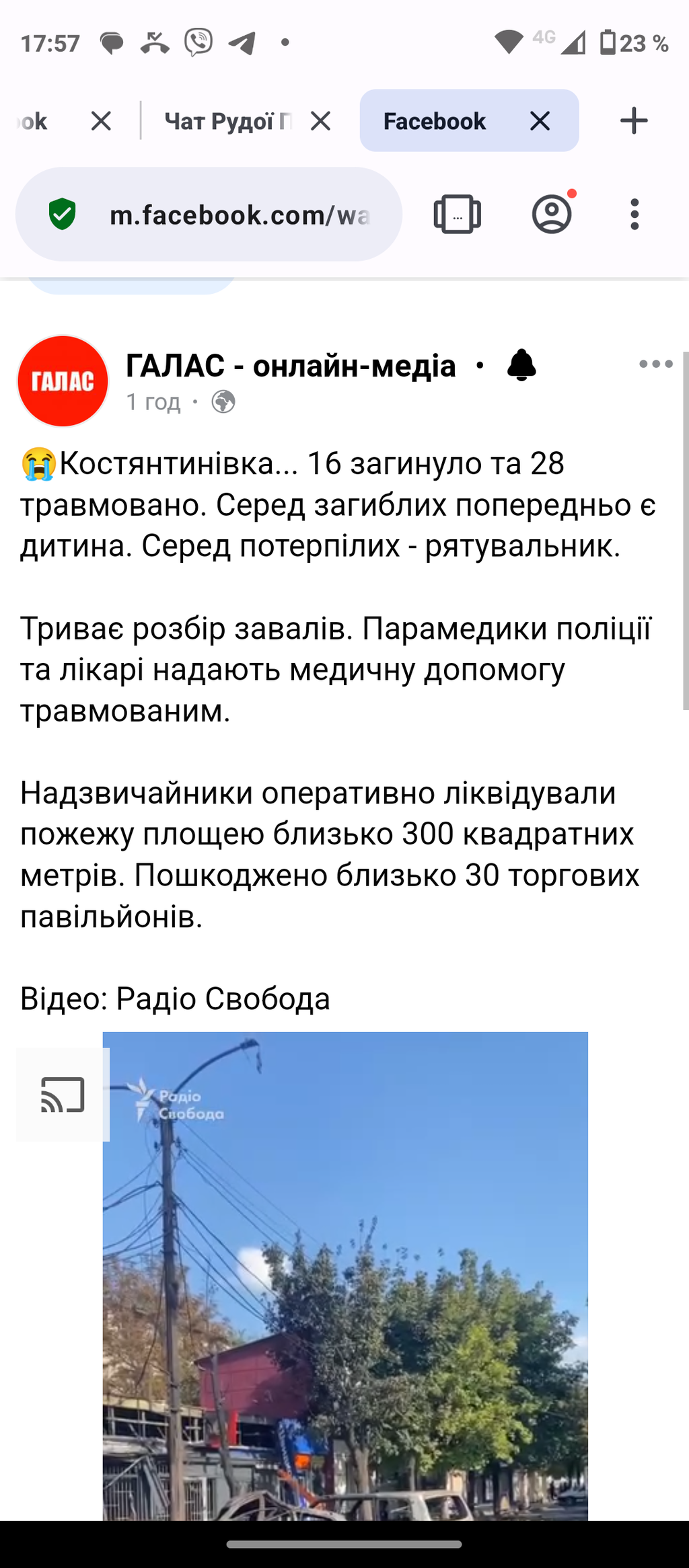689x1568 pixels.
Task: Open ГАЛАС - онлайн-медіа page name
Action: point(291,366)
